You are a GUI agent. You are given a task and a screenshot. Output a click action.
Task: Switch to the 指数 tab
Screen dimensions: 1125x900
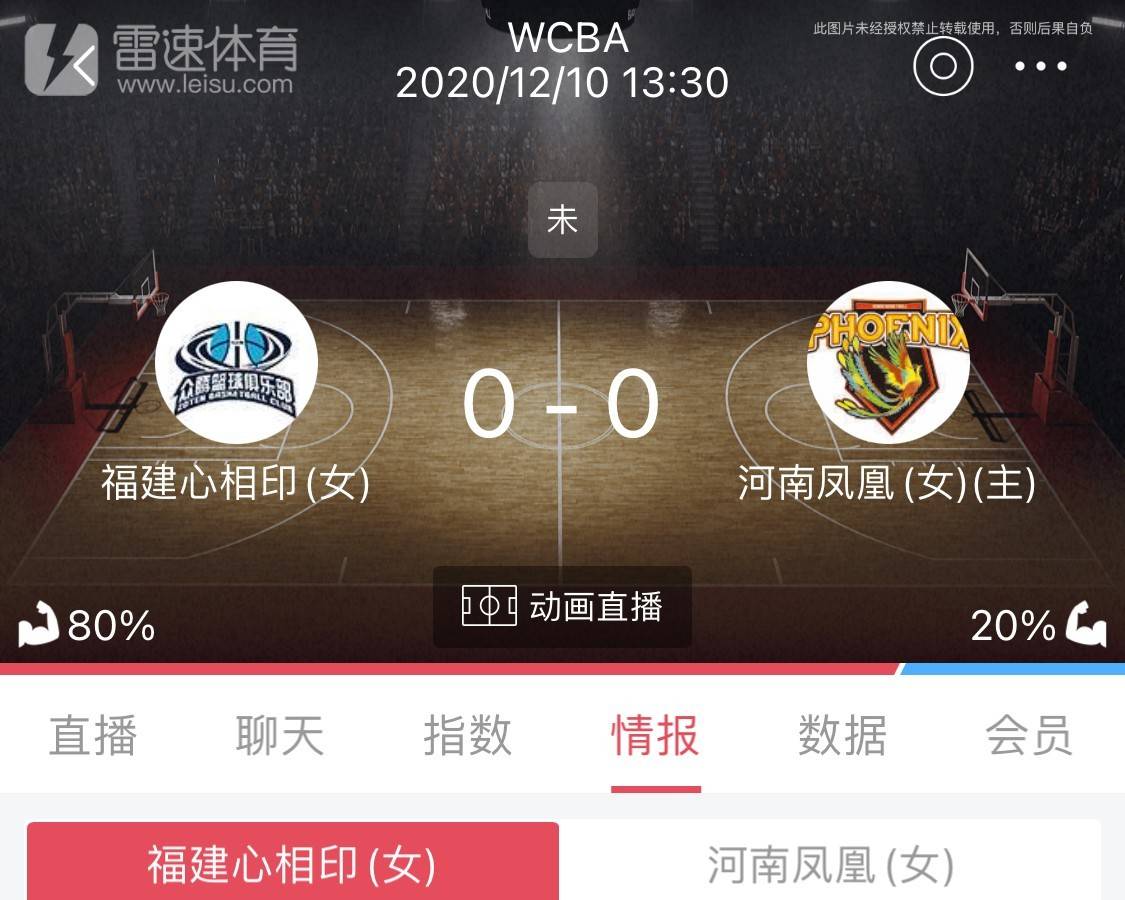[467, 736]
